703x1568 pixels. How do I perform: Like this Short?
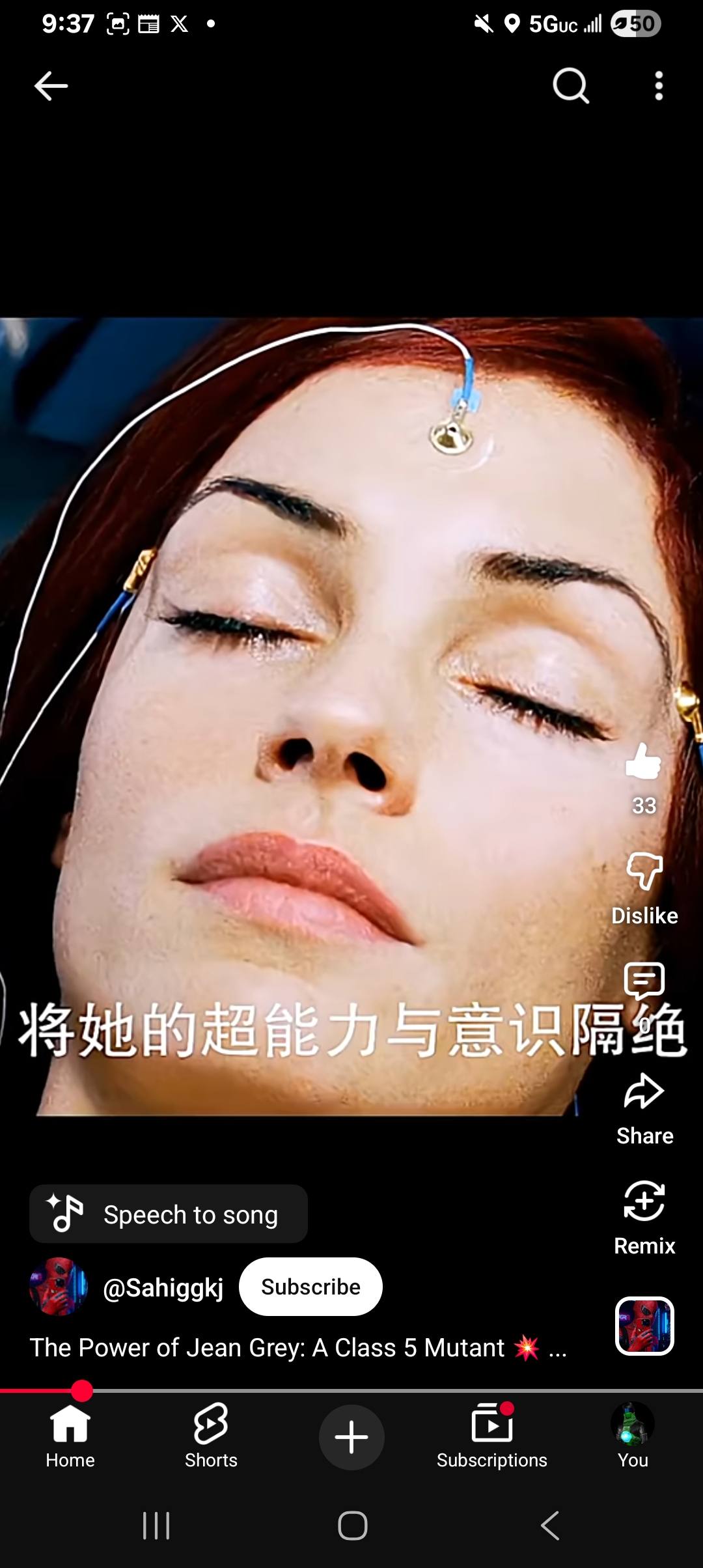pyautogui.click(x=644, y=762)
